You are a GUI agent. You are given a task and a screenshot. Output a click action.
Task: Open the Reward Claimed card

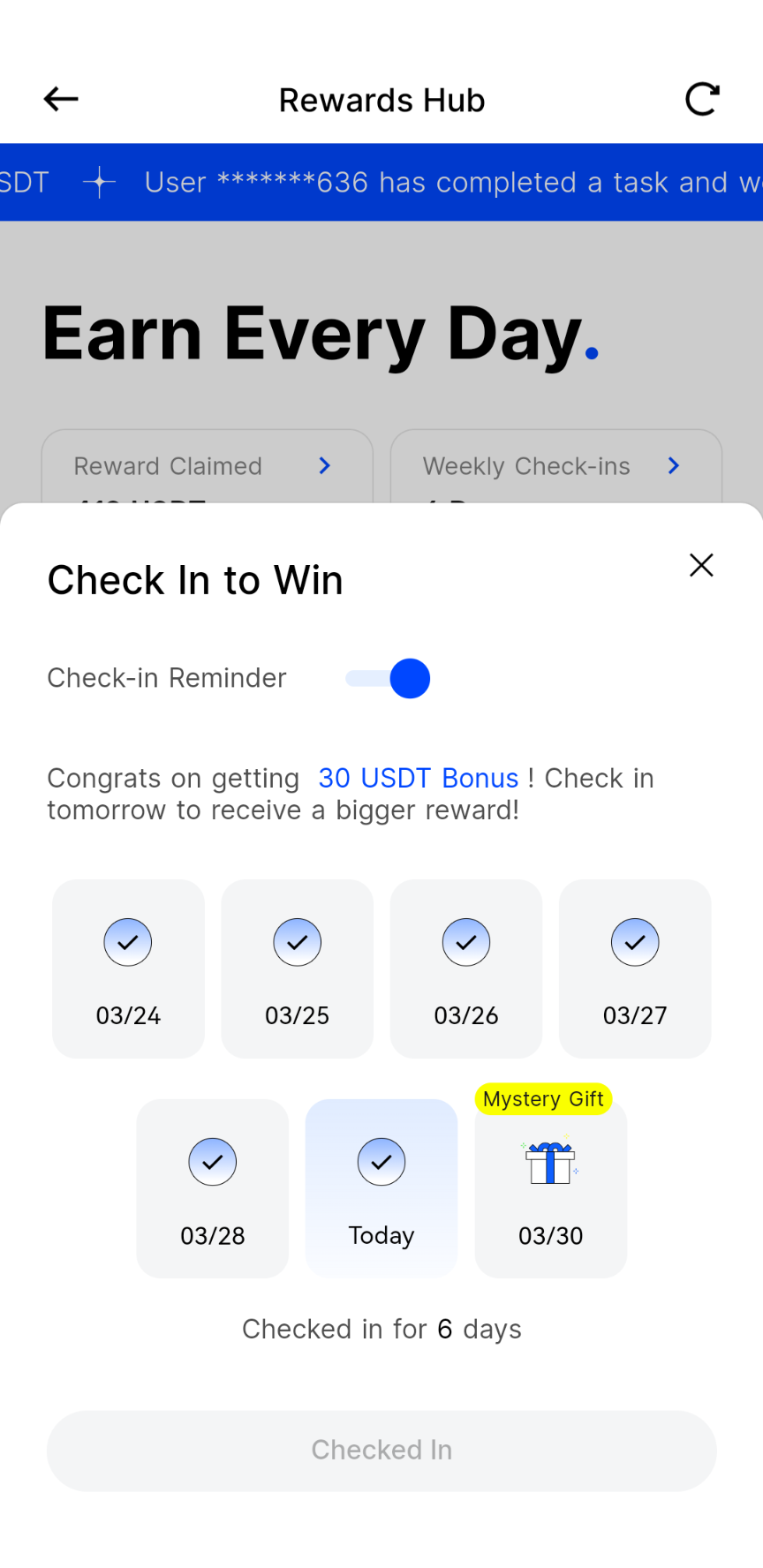click(207, 466)
